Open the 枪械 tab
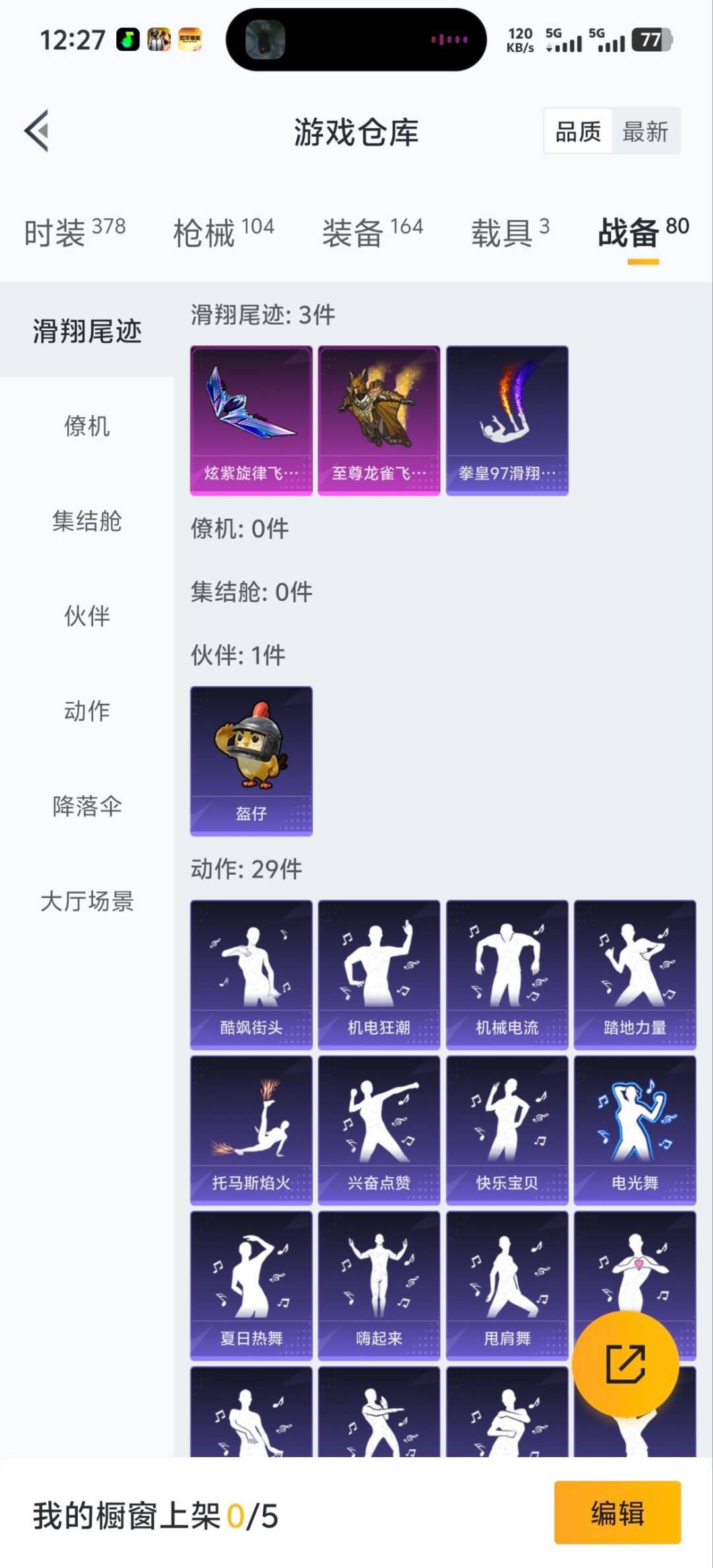 (x=223, y=232)
